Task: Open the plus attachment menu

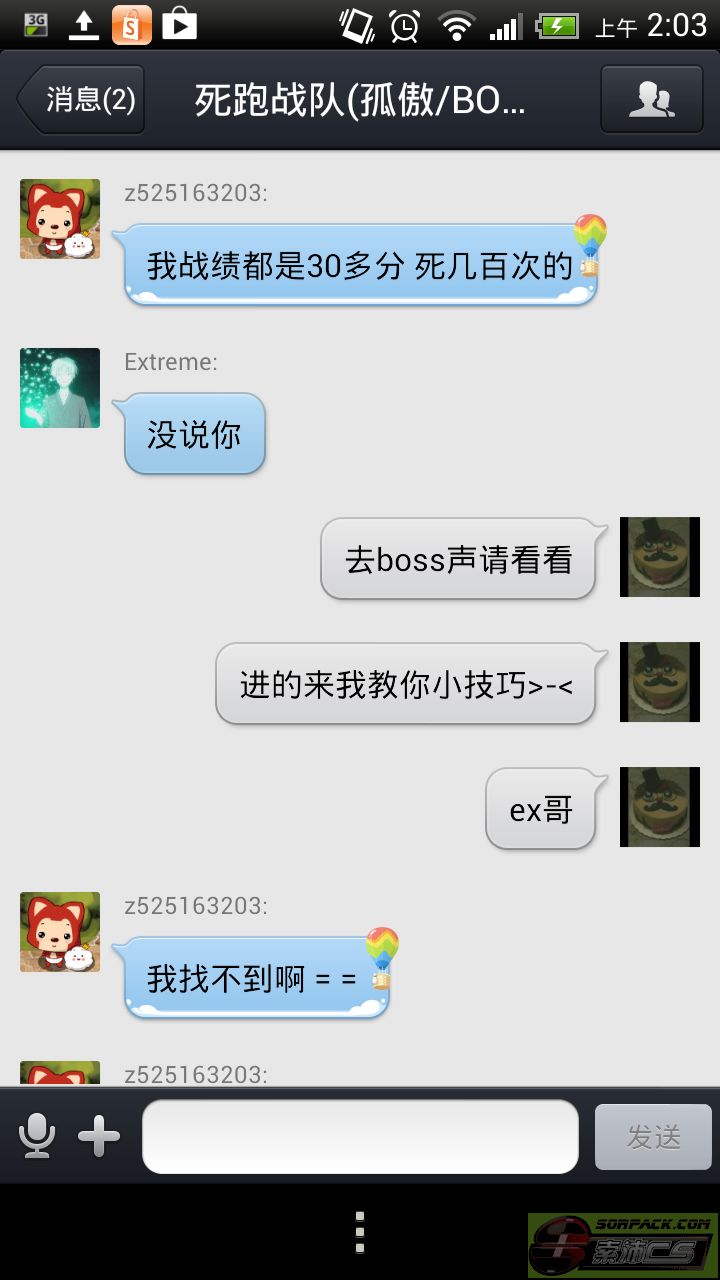Action: [99, 1136]
